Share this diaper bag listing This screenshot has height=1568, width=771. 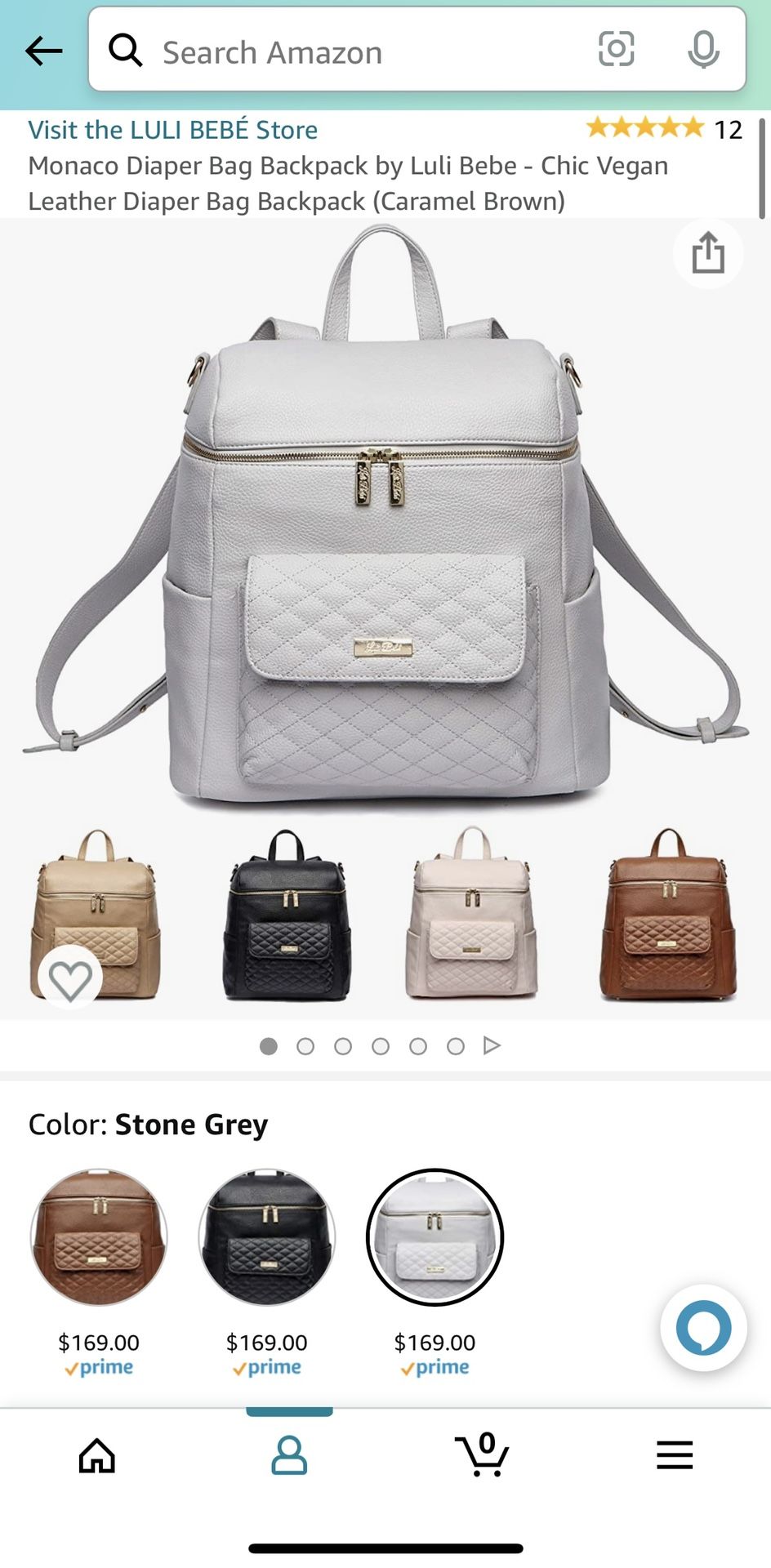point(707,252)
